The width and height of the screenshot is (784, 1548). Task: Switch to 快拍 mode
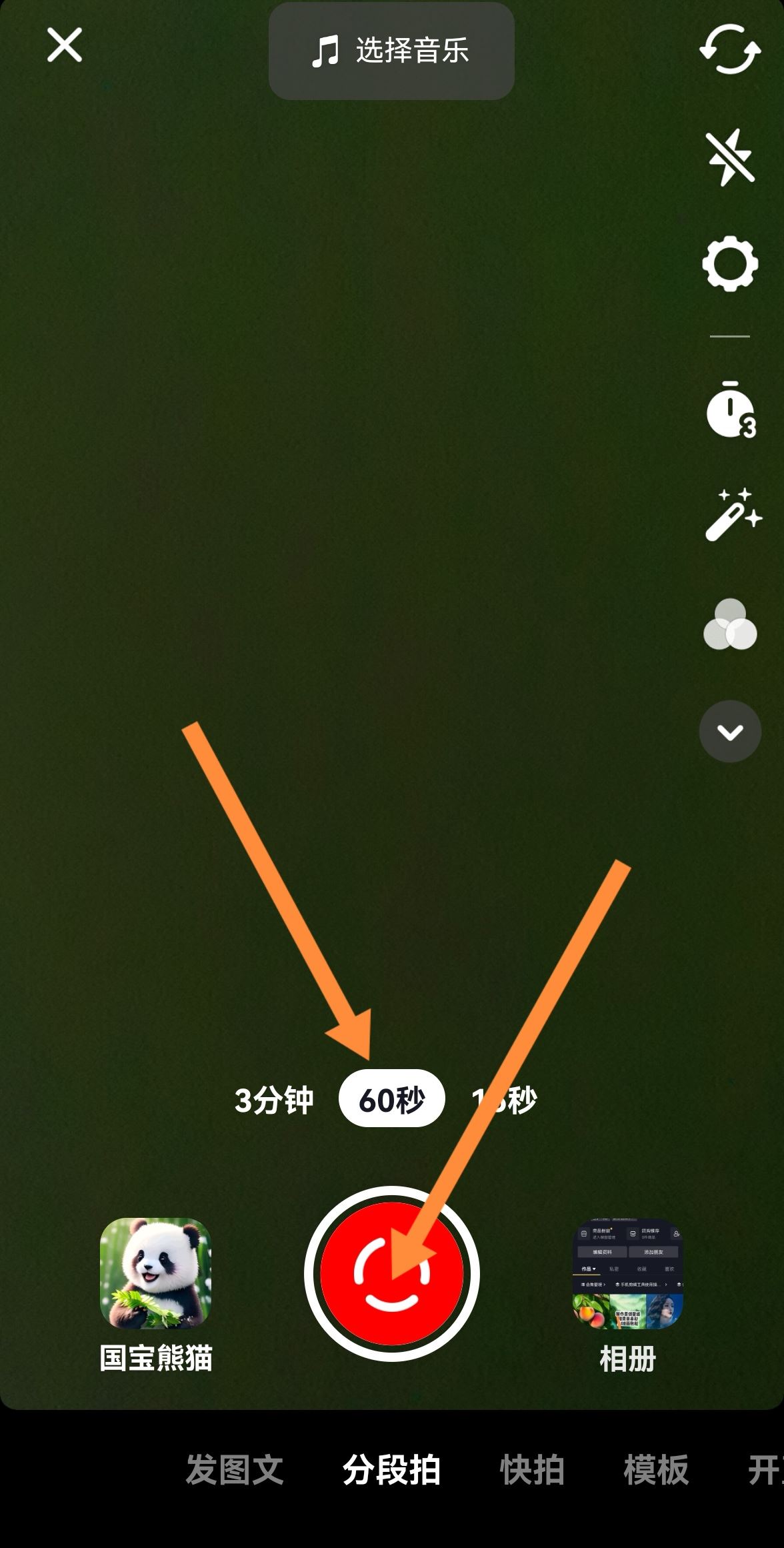532,1470
